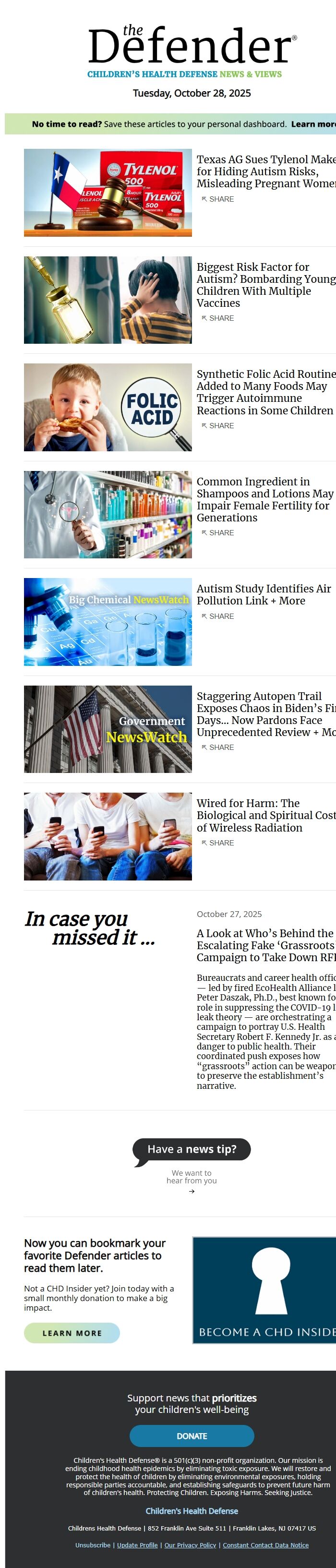The width and height of the screenshot is (336, 1568).
Task: Open the Autism Study Air Pollution headline
Action: [x=264, y=595]
